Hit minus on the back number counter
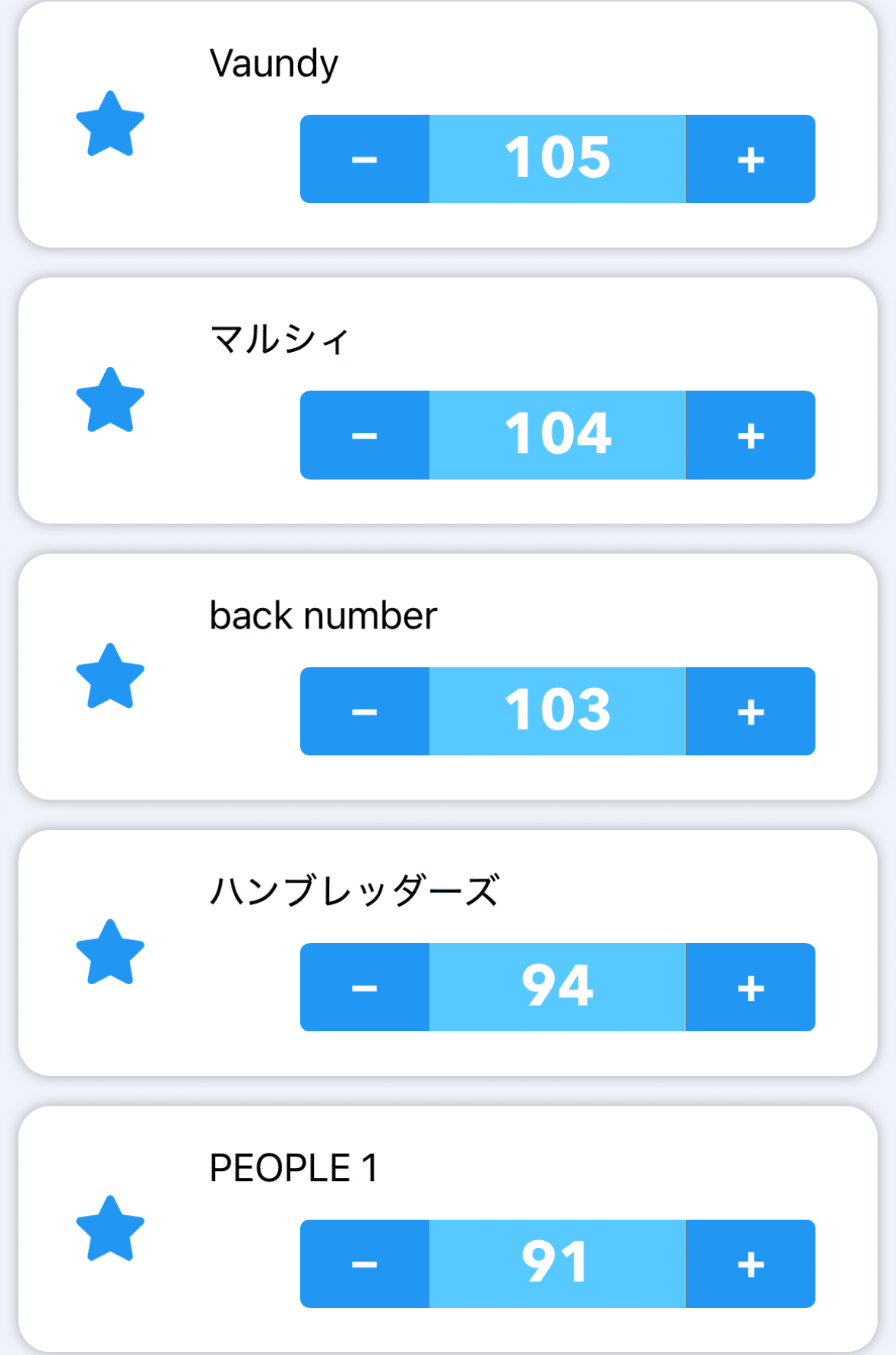 tap(365, 711)
